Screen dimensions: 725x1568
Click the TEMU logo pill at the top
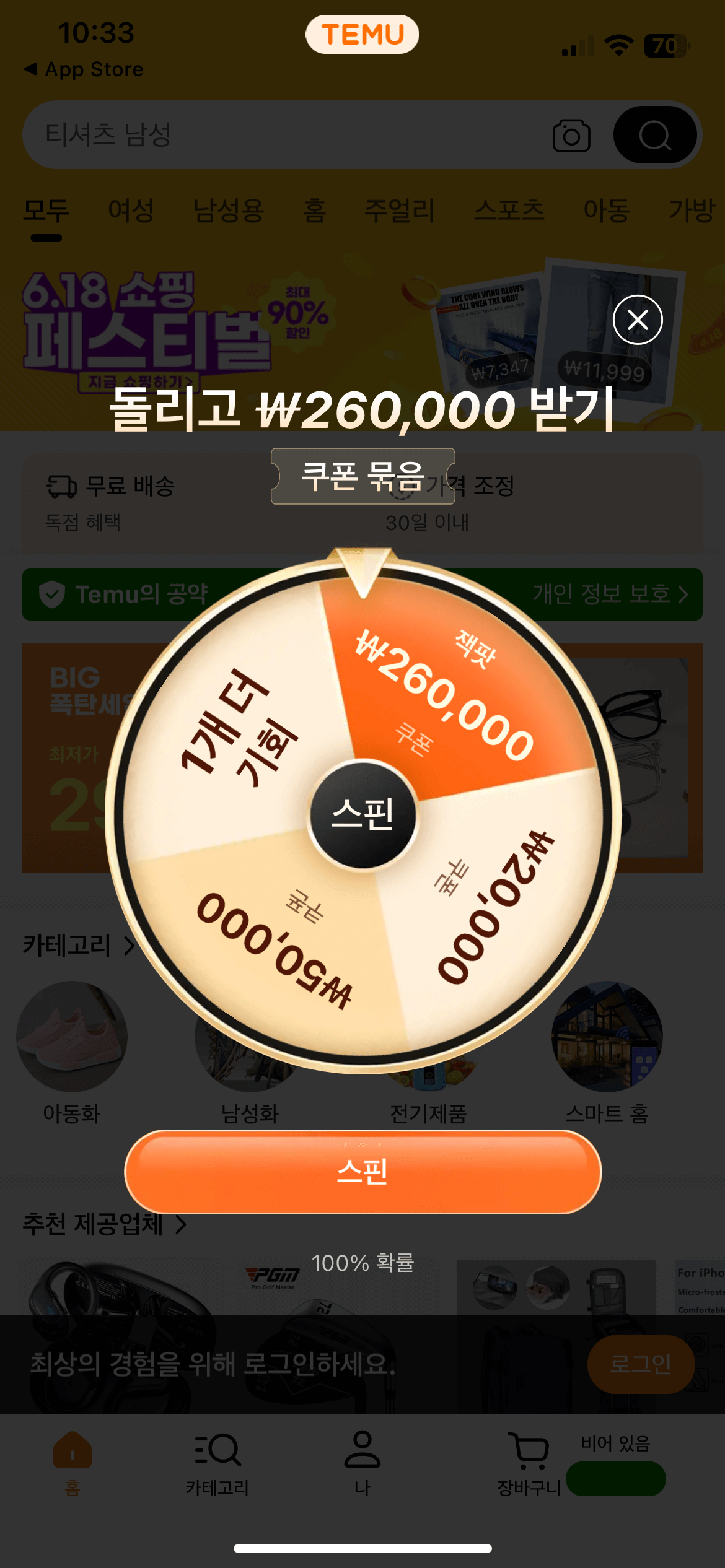[362, 35]
